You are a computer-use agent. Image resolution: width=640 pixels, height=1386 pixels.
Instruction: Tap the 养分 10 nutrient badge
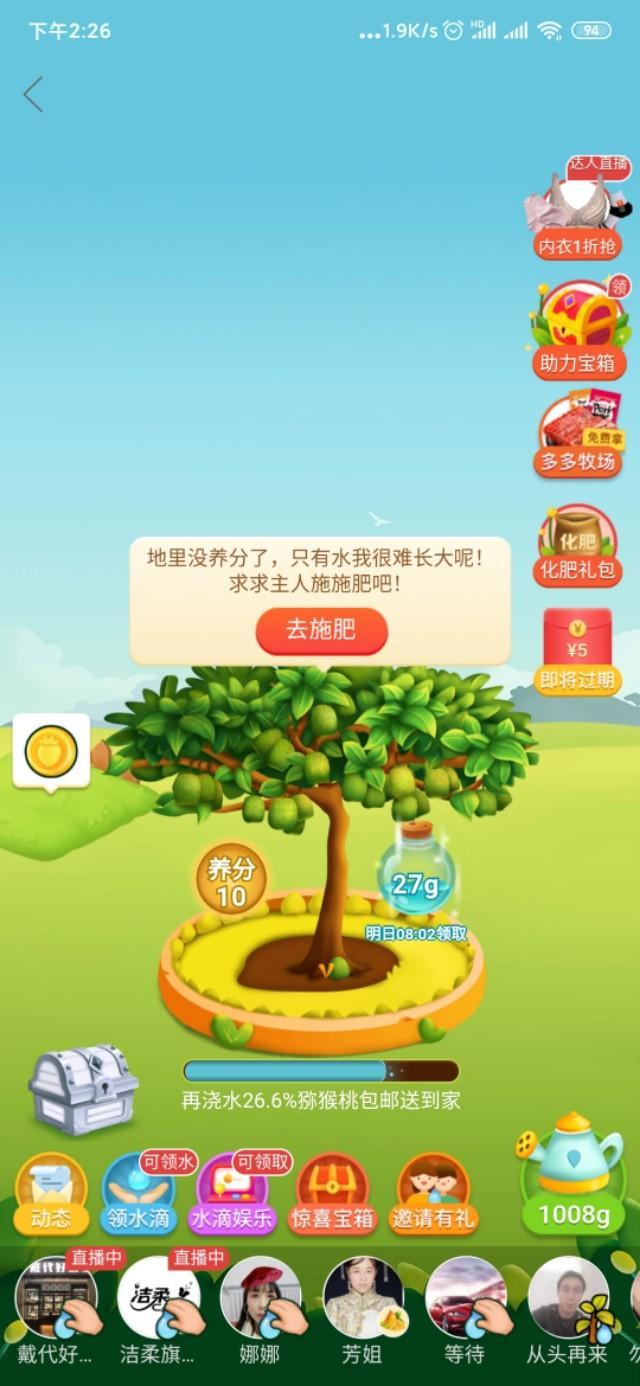(x=231, y=880)
